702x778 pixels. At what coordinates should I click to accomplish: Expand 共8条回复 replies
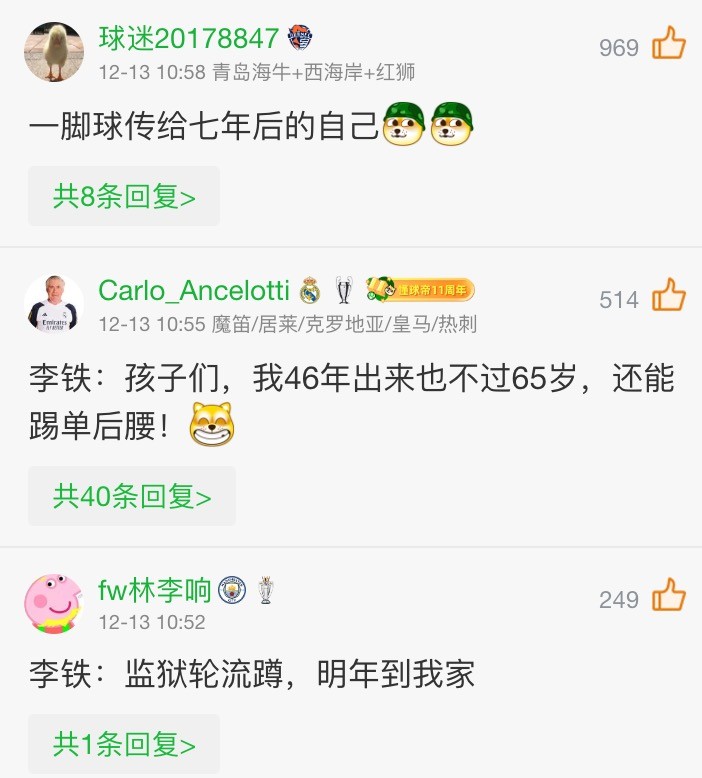pyautogui.click(x=124, y=196)
